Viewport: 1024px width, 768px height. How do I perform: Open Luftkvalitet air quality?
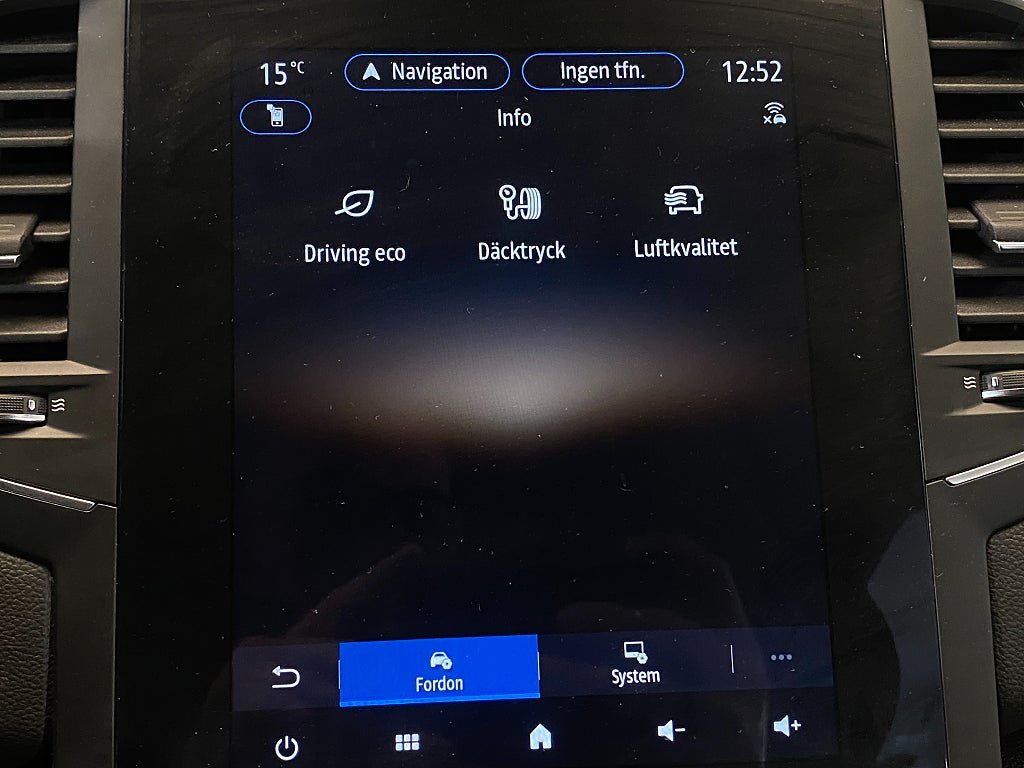(x=685, y=222)
